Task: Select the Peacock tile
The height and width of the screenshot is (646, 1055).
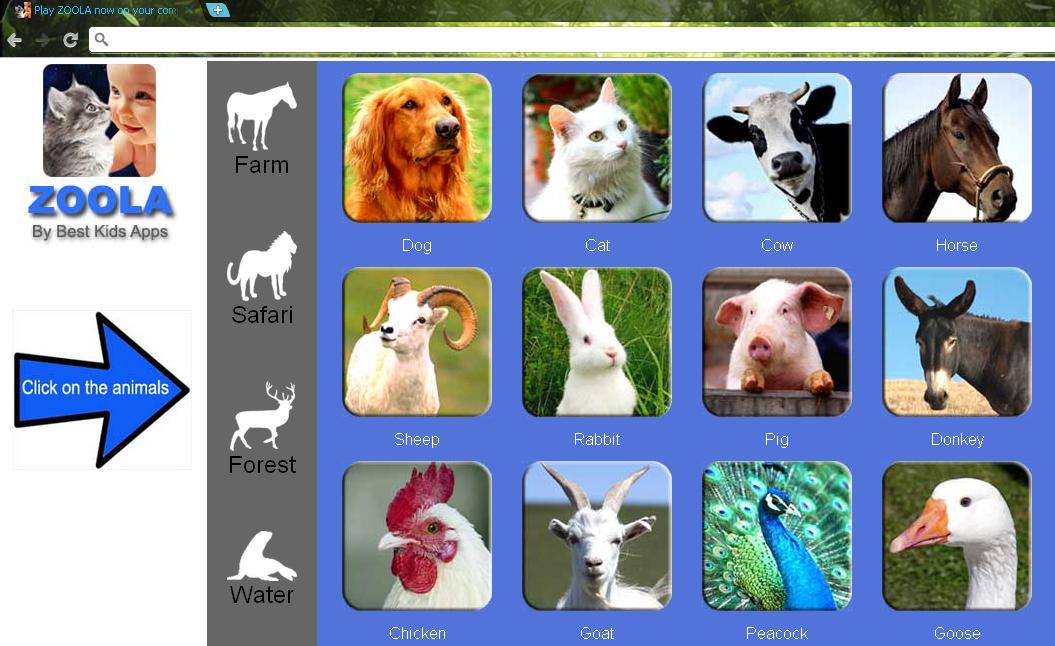Action: pos(777,536)
